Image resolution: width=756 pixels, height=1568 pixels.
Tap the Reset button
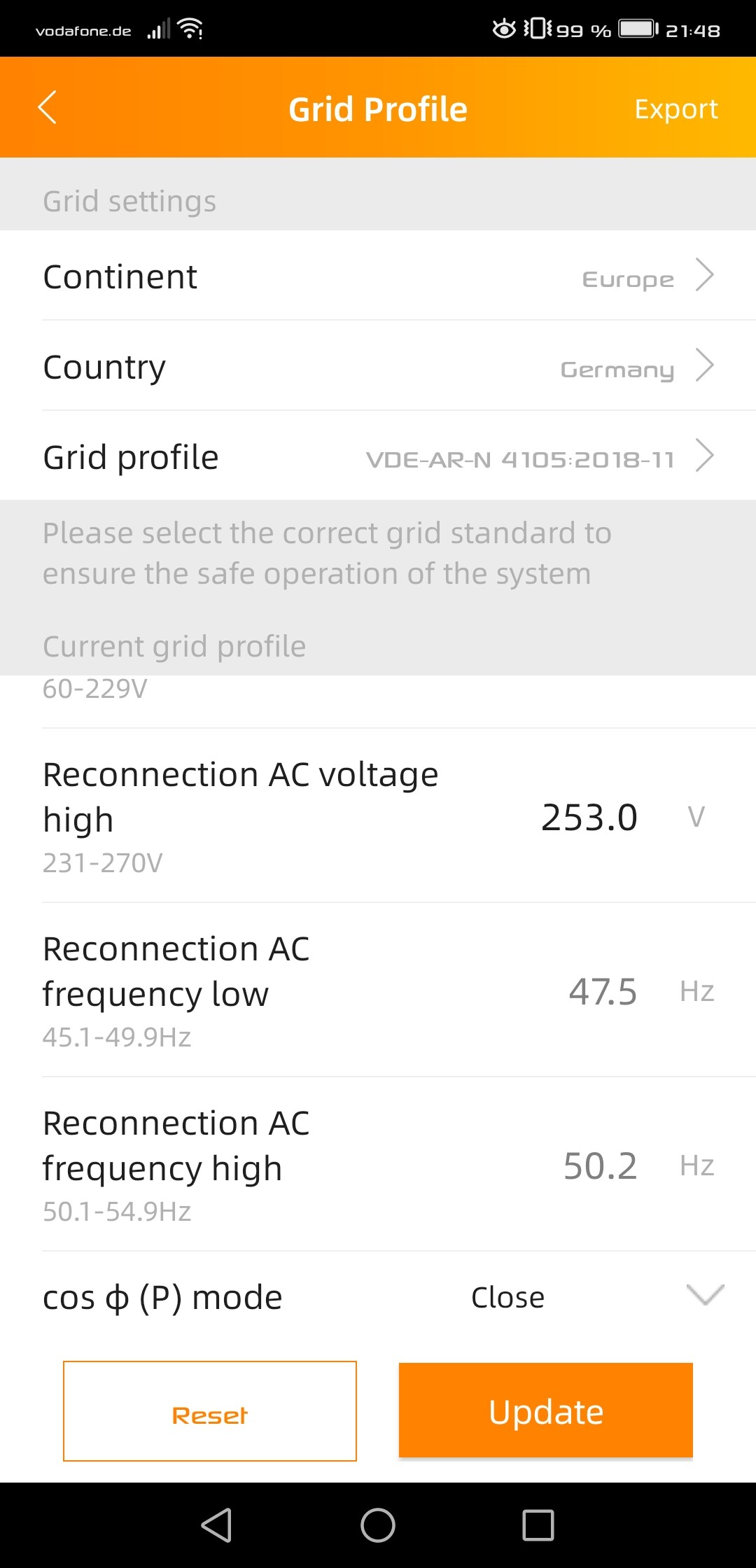[x=210, y=1411]
